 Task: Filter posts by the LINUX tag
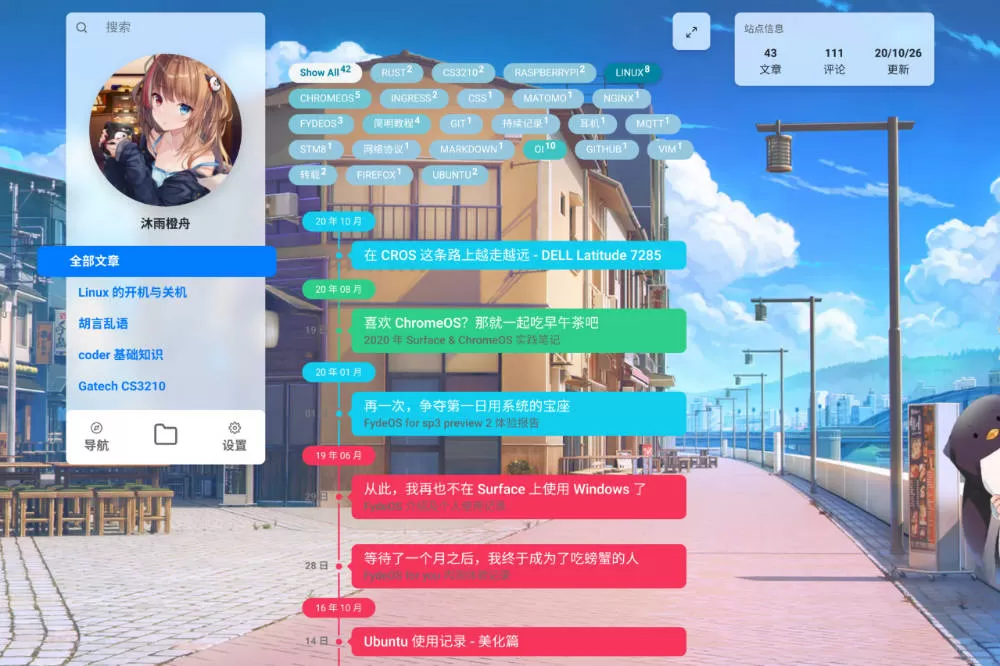coord(631,72)
